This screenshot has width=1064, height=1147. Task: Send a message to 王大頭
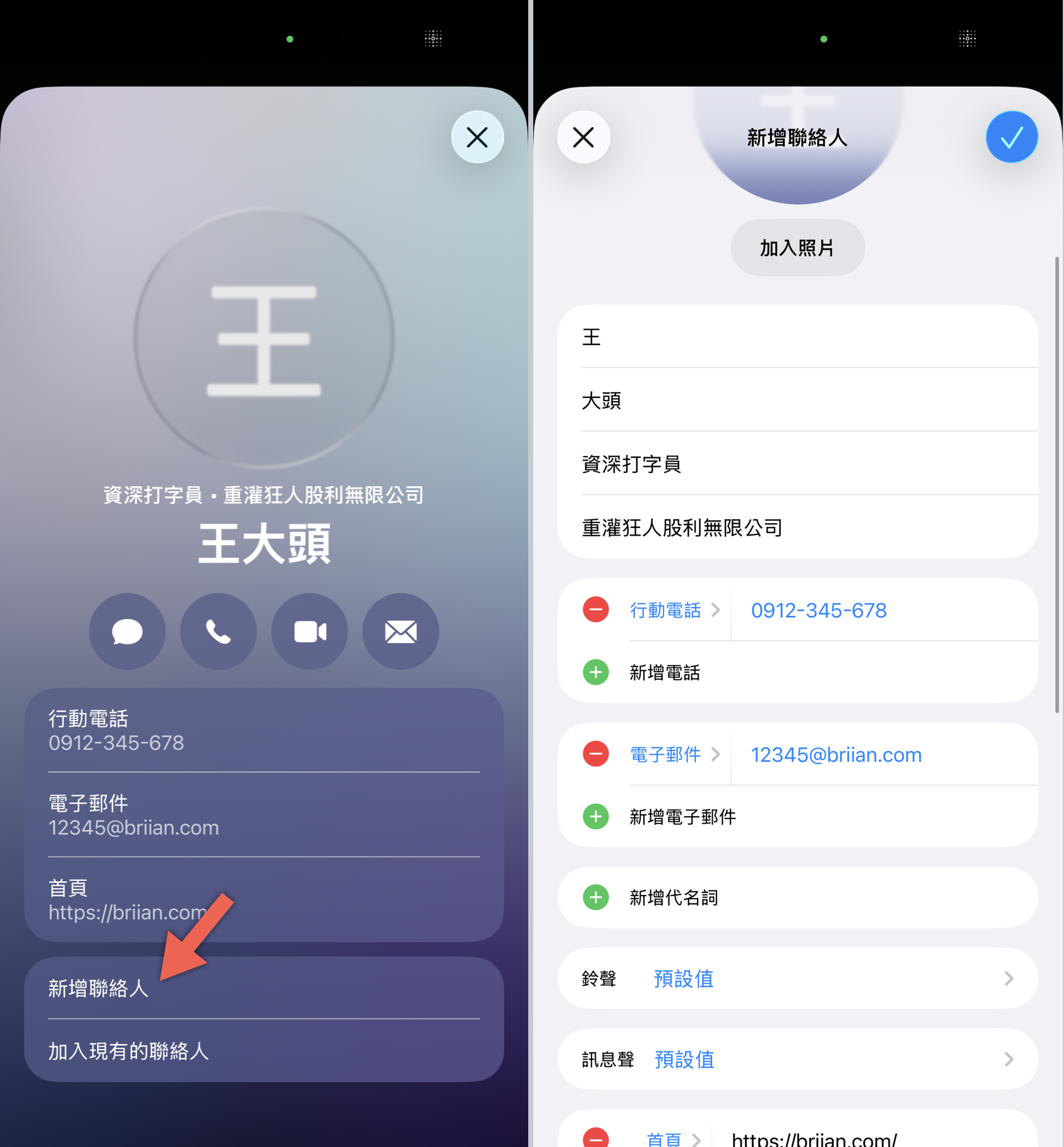click(x=127, y=631)
